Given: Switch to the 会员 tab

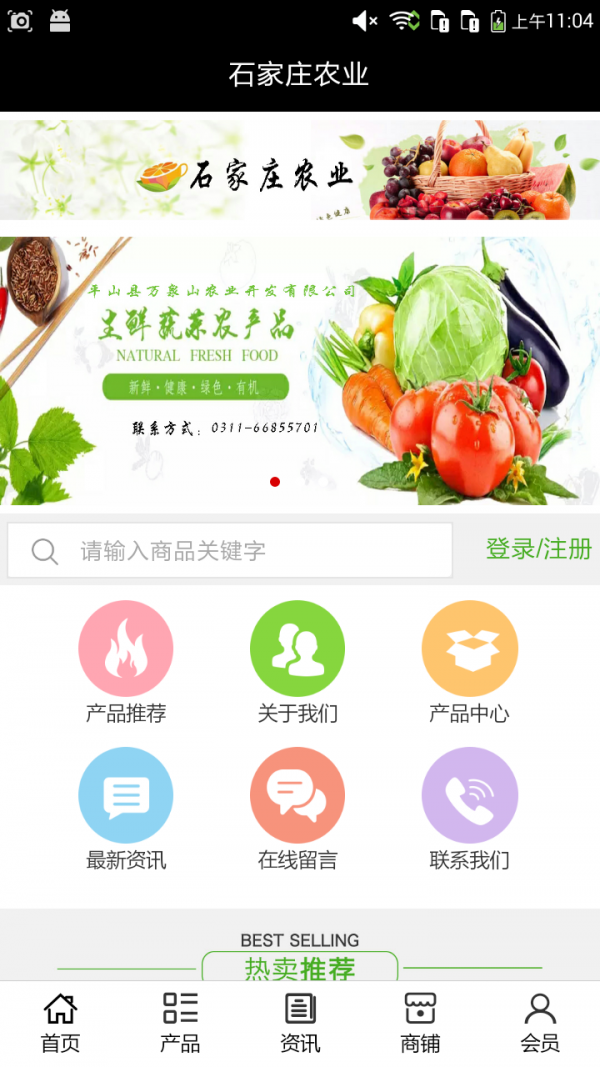Looking at the screenshot, I should click(540, 1022).
